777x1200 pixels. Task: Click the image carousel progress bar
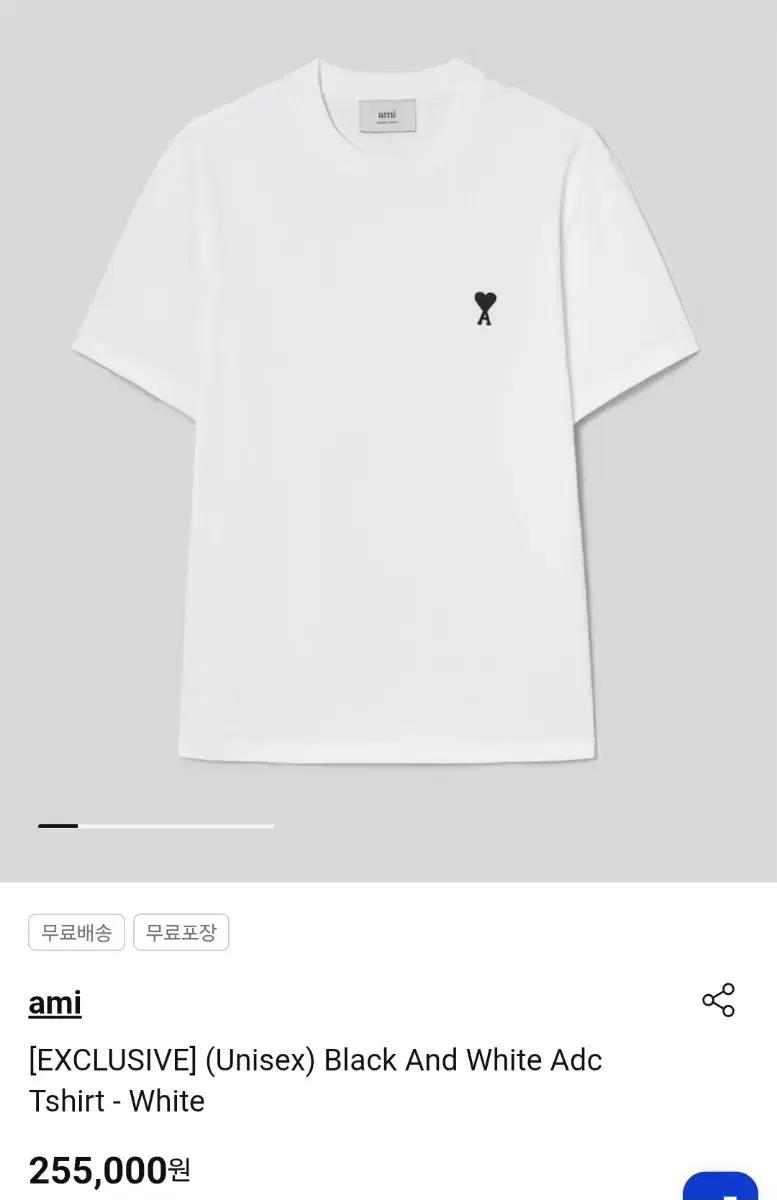pyautogui.click(x=155, y=826)
